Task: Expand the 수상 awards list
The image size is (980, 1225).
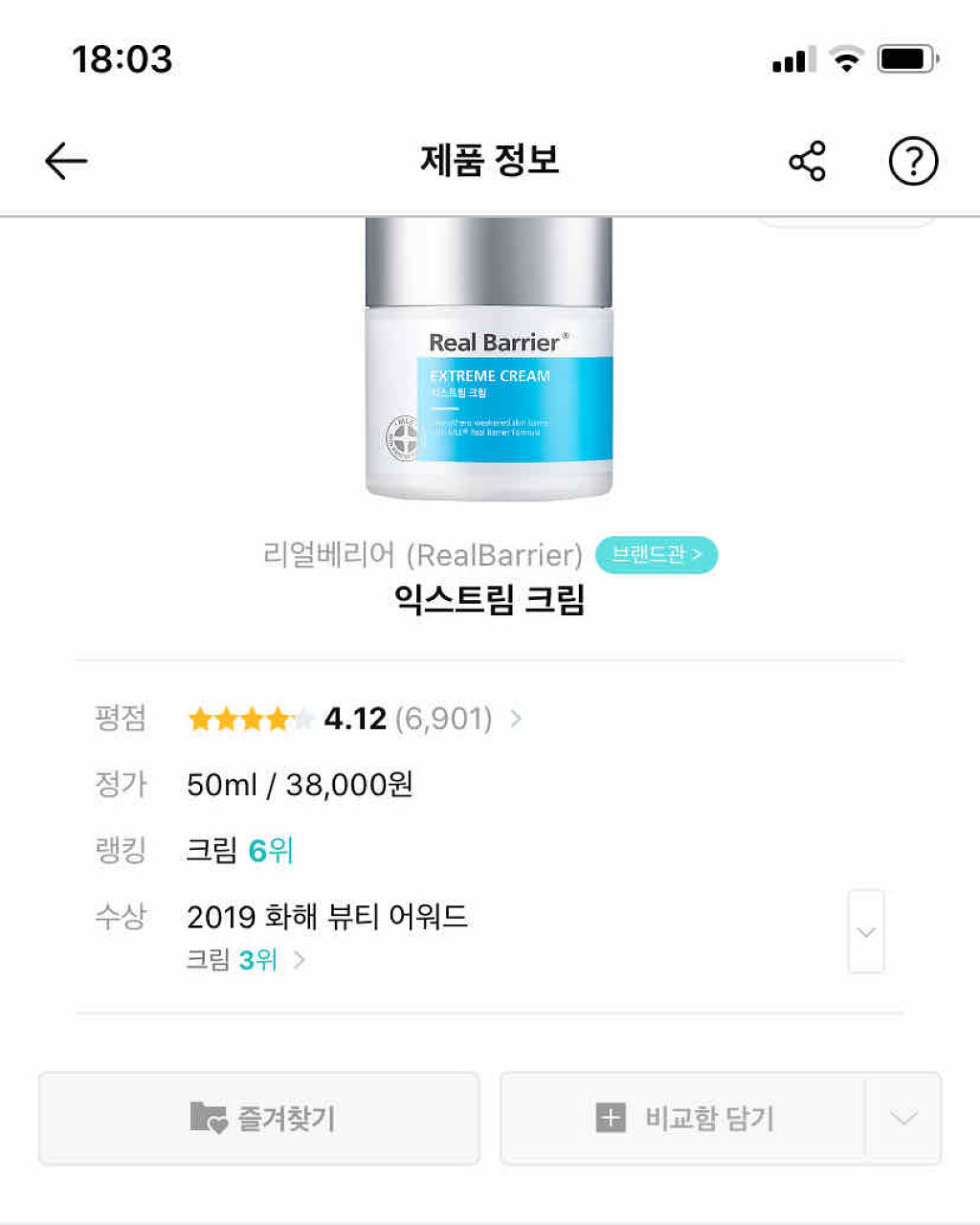Action: coord(866,931)
